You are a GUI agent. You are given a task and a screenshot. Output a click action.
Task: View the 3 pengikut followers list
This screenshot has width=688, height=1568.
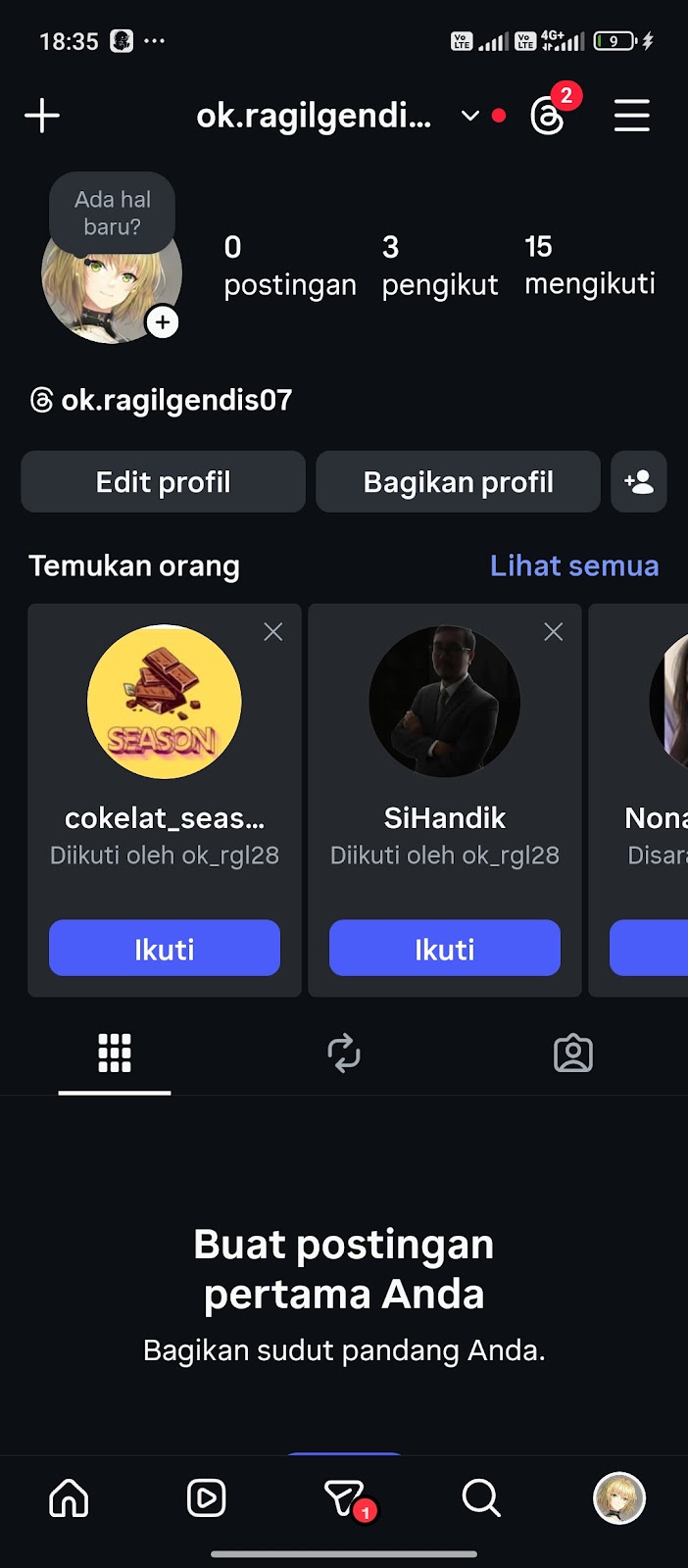pyautogui.click(x=439, y=266)
